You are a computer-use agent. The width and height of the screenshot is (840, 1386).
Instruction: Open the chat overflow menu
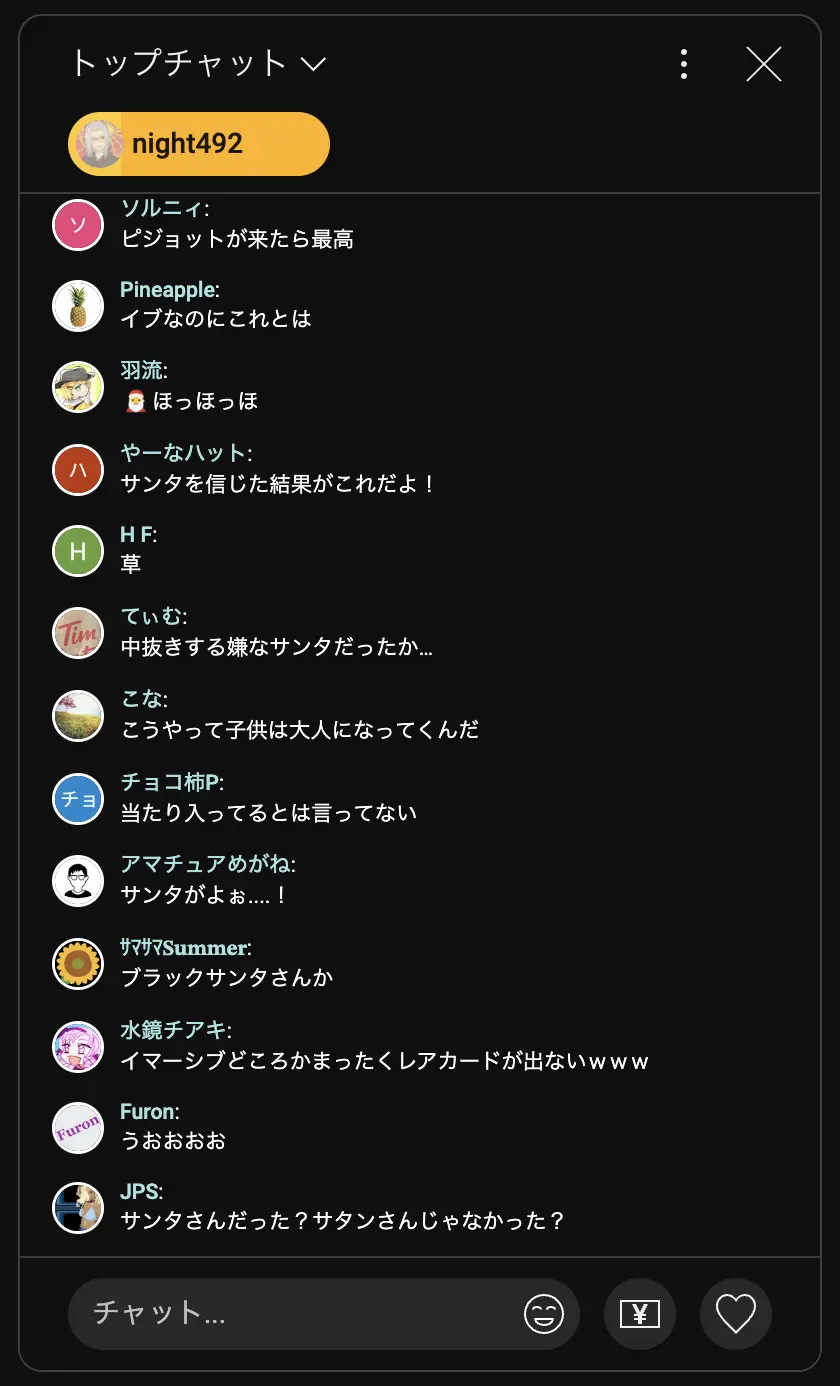pos(684,64)
